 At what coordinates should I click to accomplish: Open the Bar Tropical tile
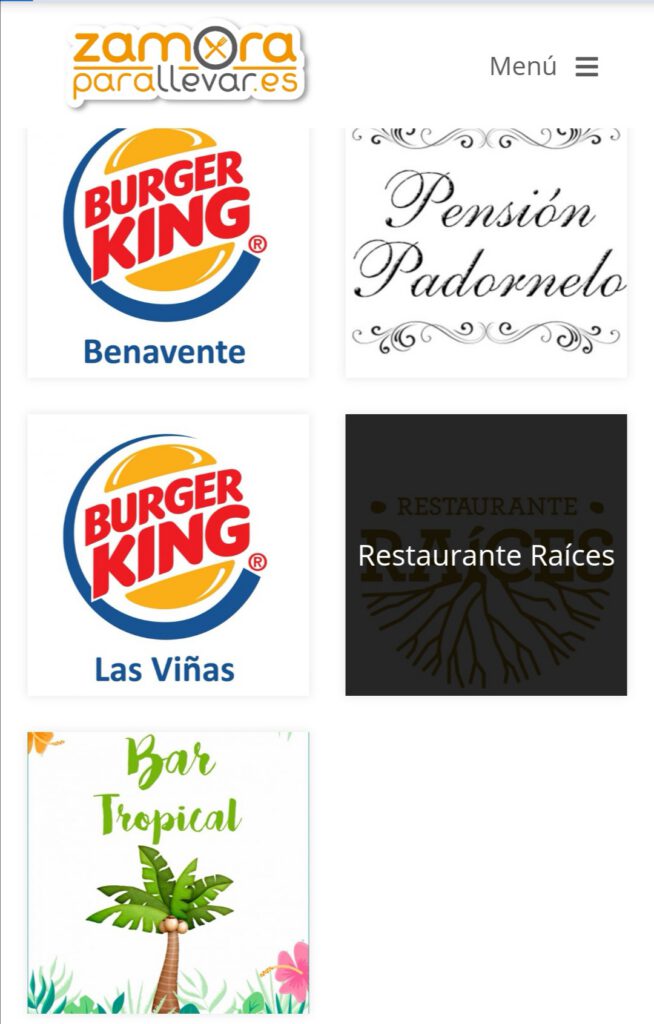pyautogui.click(x=168, y=872)
